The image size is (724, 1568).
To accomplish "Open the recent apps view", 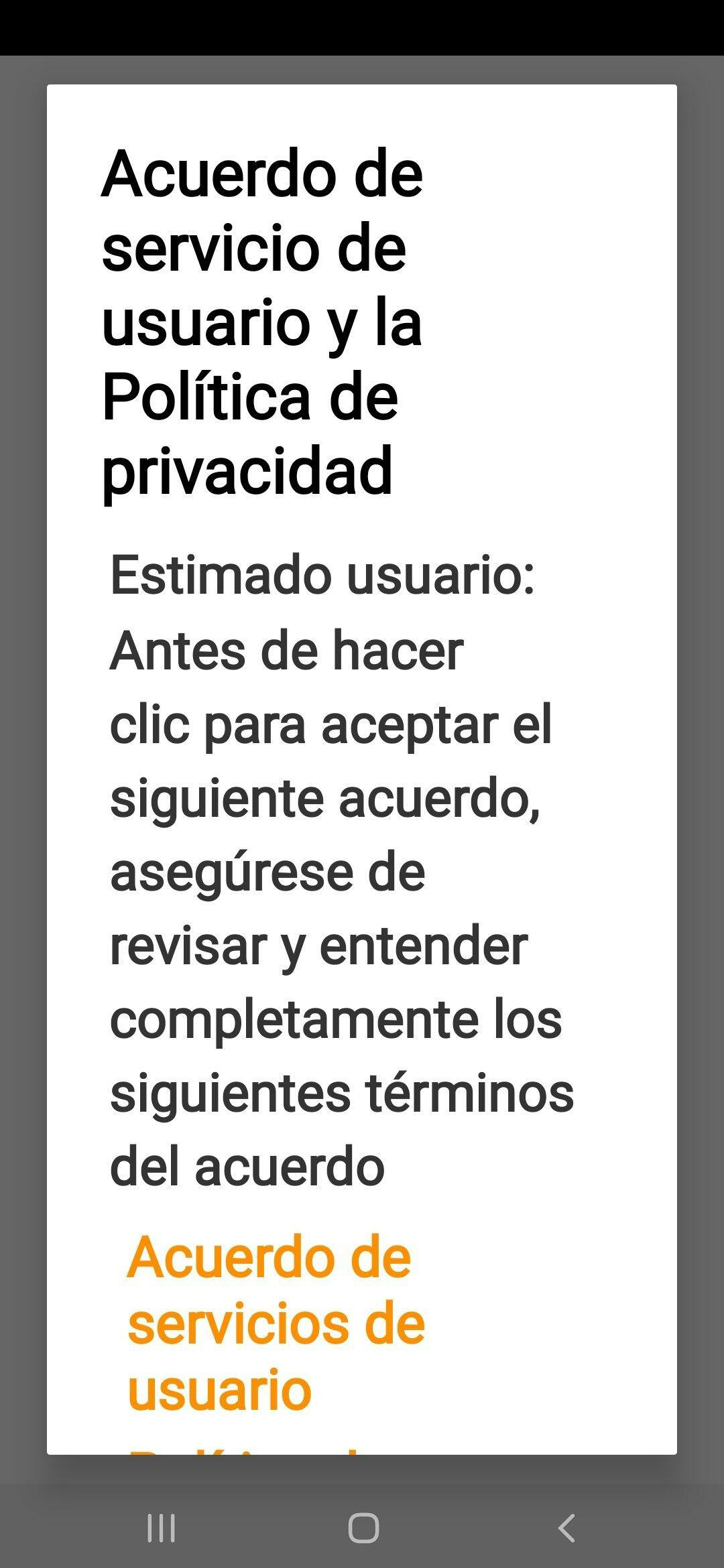I will tap(161, 1528).
